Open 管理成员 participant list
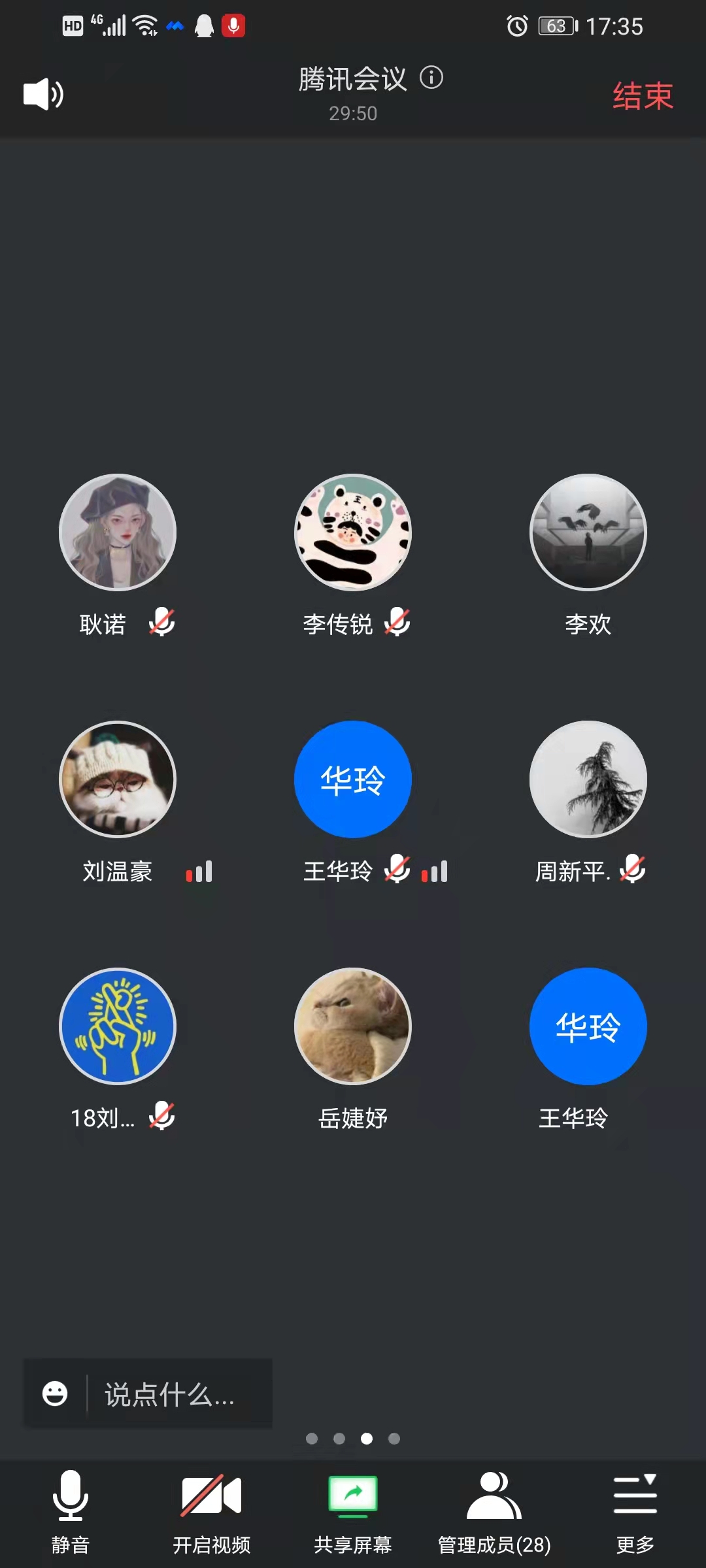 [494, 1511]
